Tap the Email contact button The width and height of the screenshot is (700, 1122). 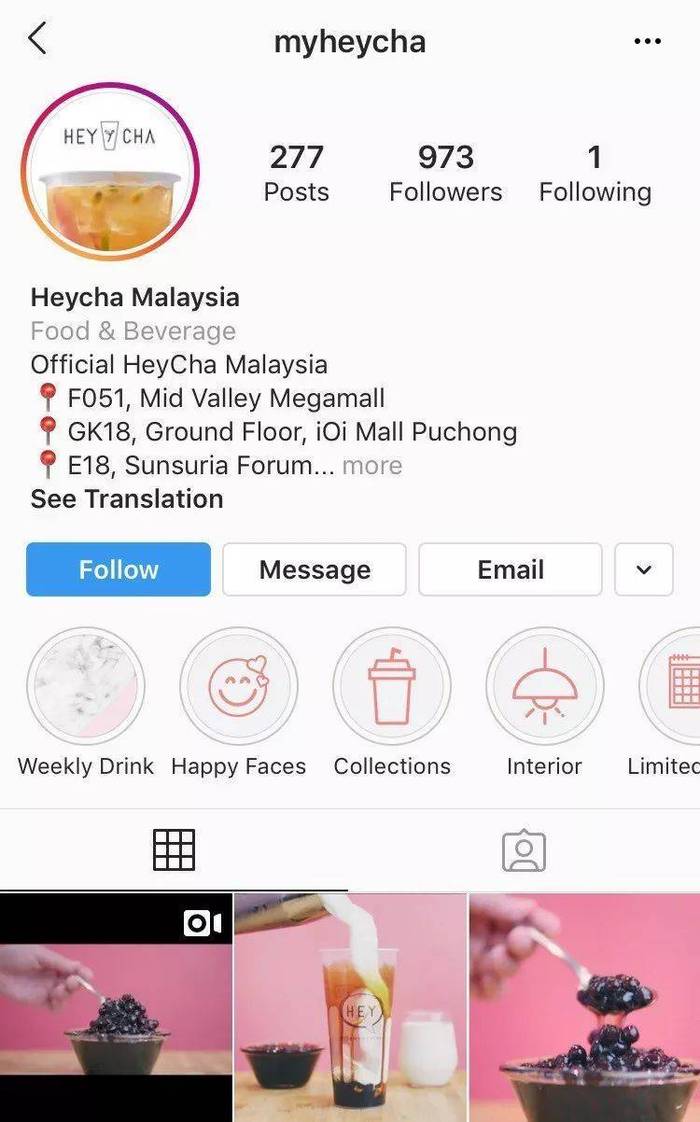510,570
